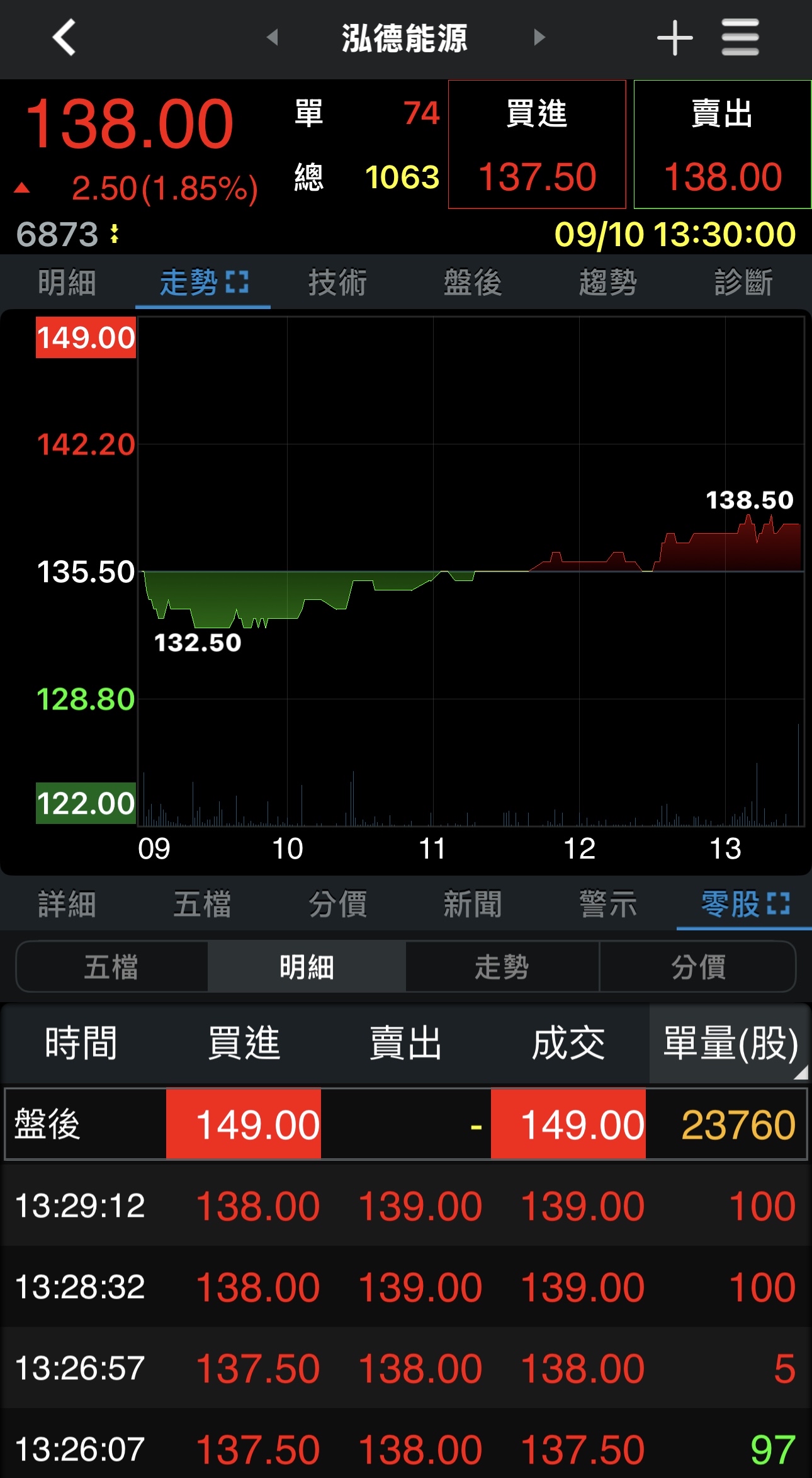This screenshot has height=1478, width=812.
Task: Switch to the 警示 alerts tab
Action: 608,904
